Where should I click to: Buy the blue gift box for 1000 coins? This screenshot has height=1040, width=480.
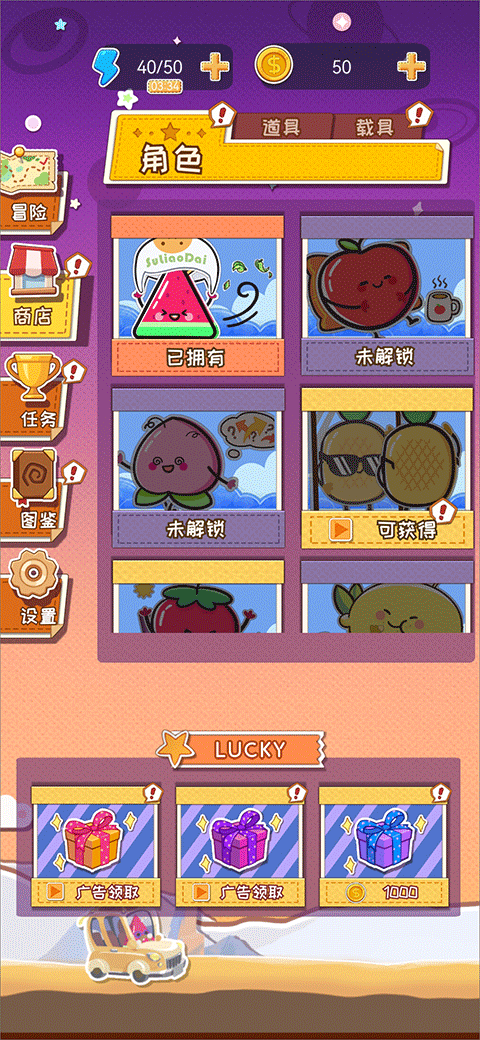point(383,892)
